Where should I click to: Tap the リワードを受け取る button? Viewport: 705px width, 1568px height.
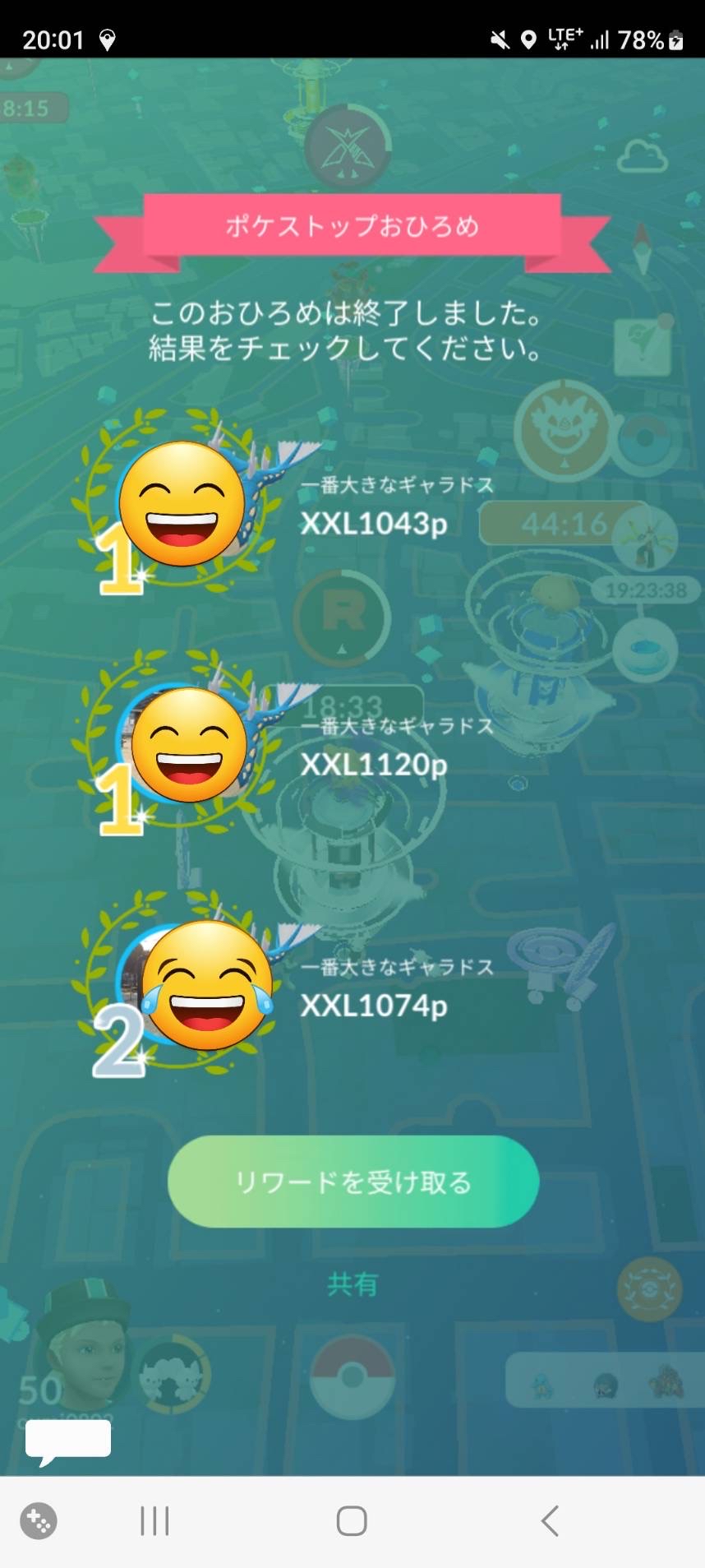click(x=353, y=1182)
